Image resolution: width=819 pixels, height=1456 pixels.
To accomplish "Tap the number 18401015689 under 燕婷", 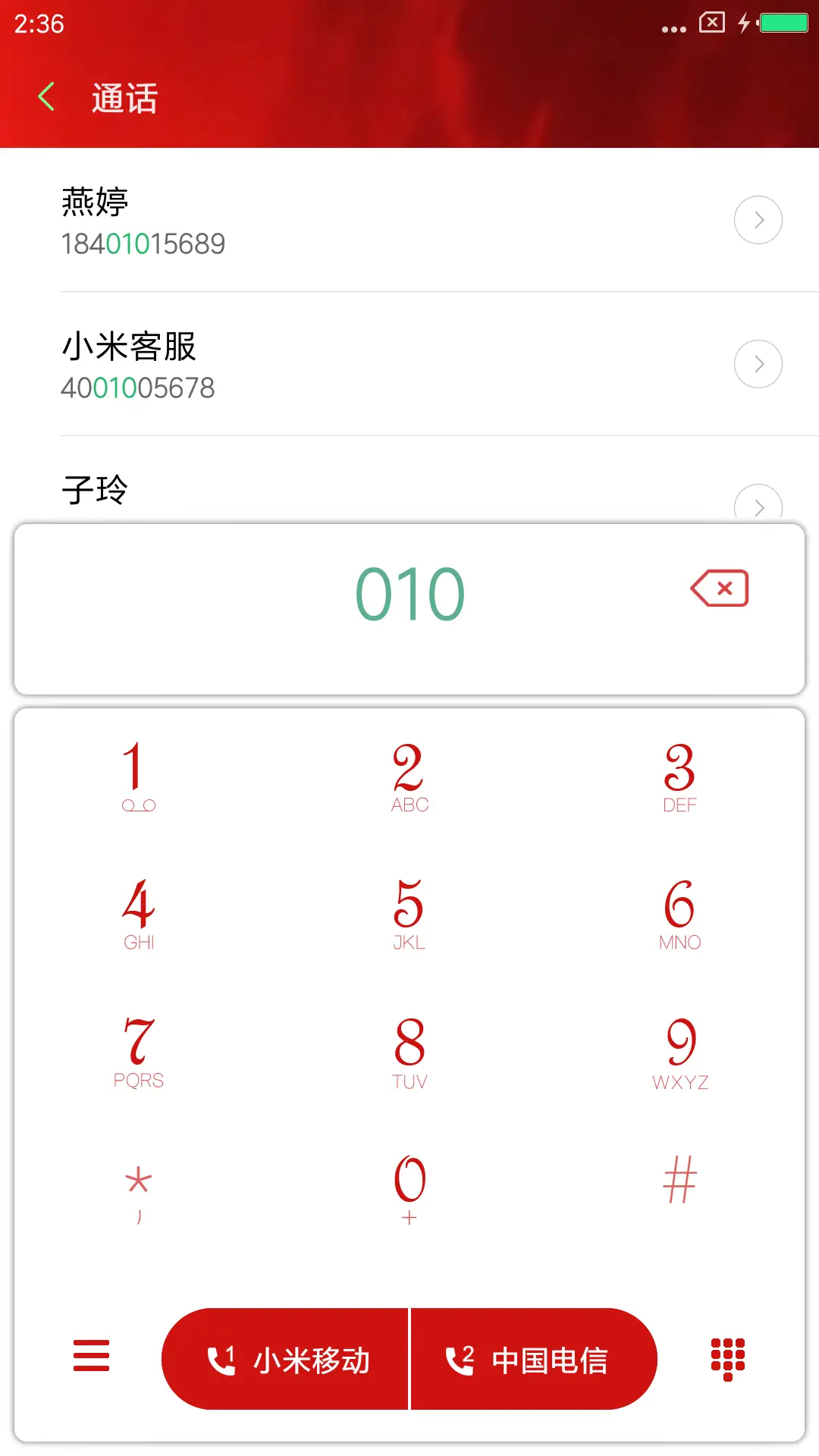I will click(143, 243).
